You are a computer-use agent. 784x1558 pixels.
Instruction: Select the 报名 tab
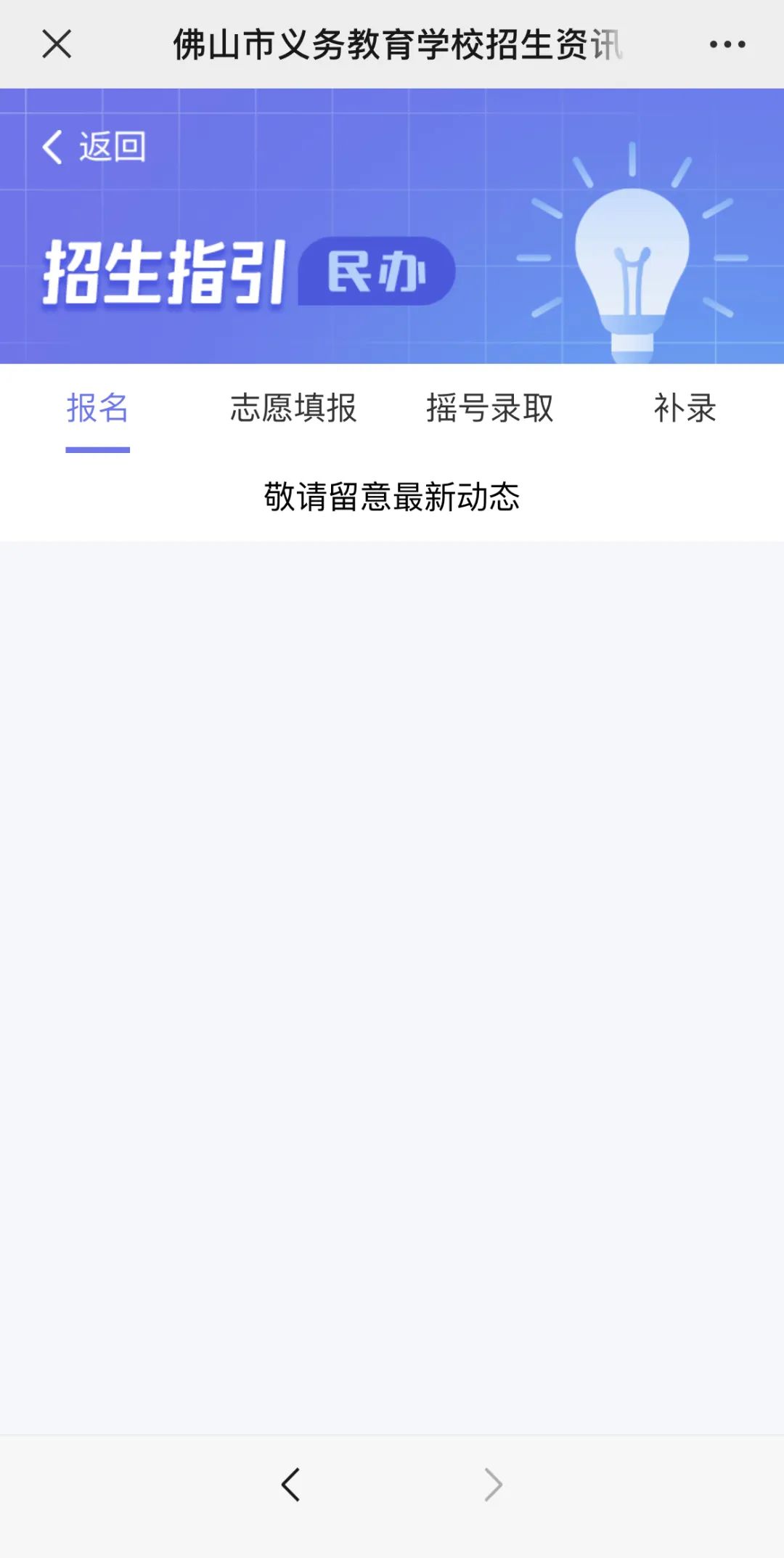click(x=97, y=409)
